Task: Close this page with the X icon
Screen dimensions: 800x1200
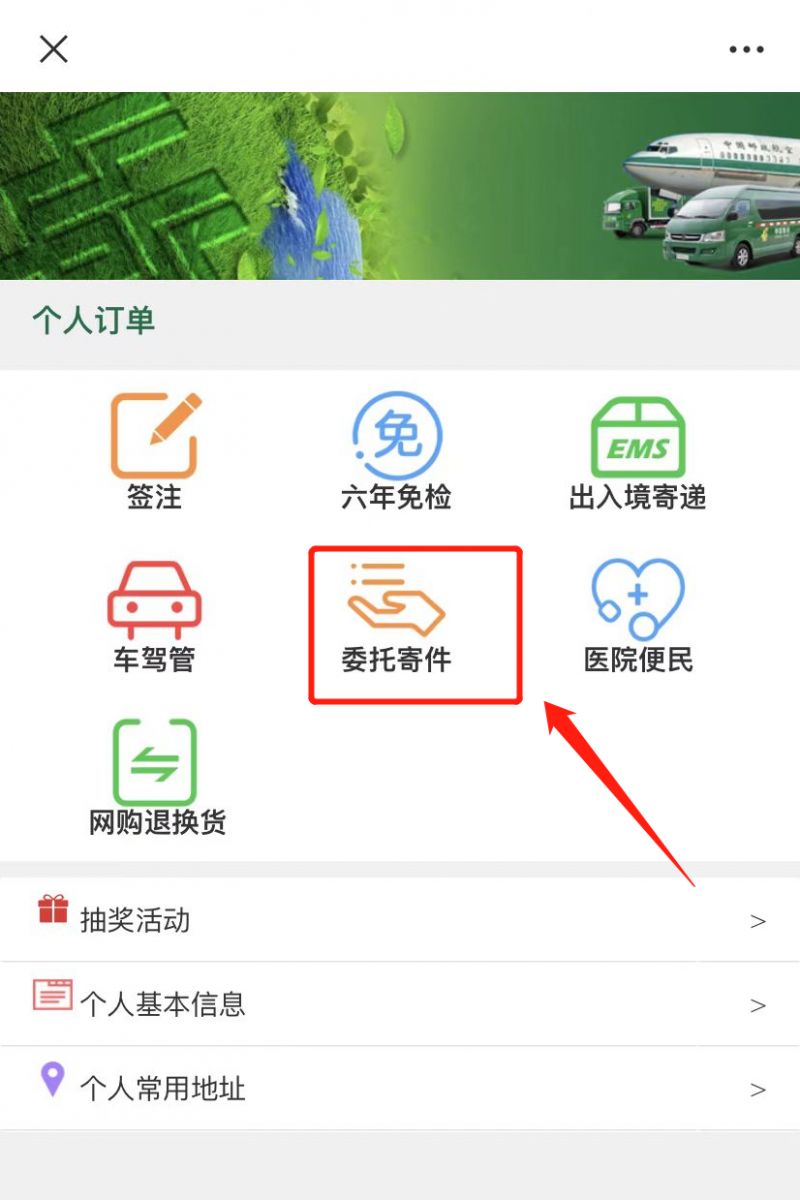Action: (53, 48)
